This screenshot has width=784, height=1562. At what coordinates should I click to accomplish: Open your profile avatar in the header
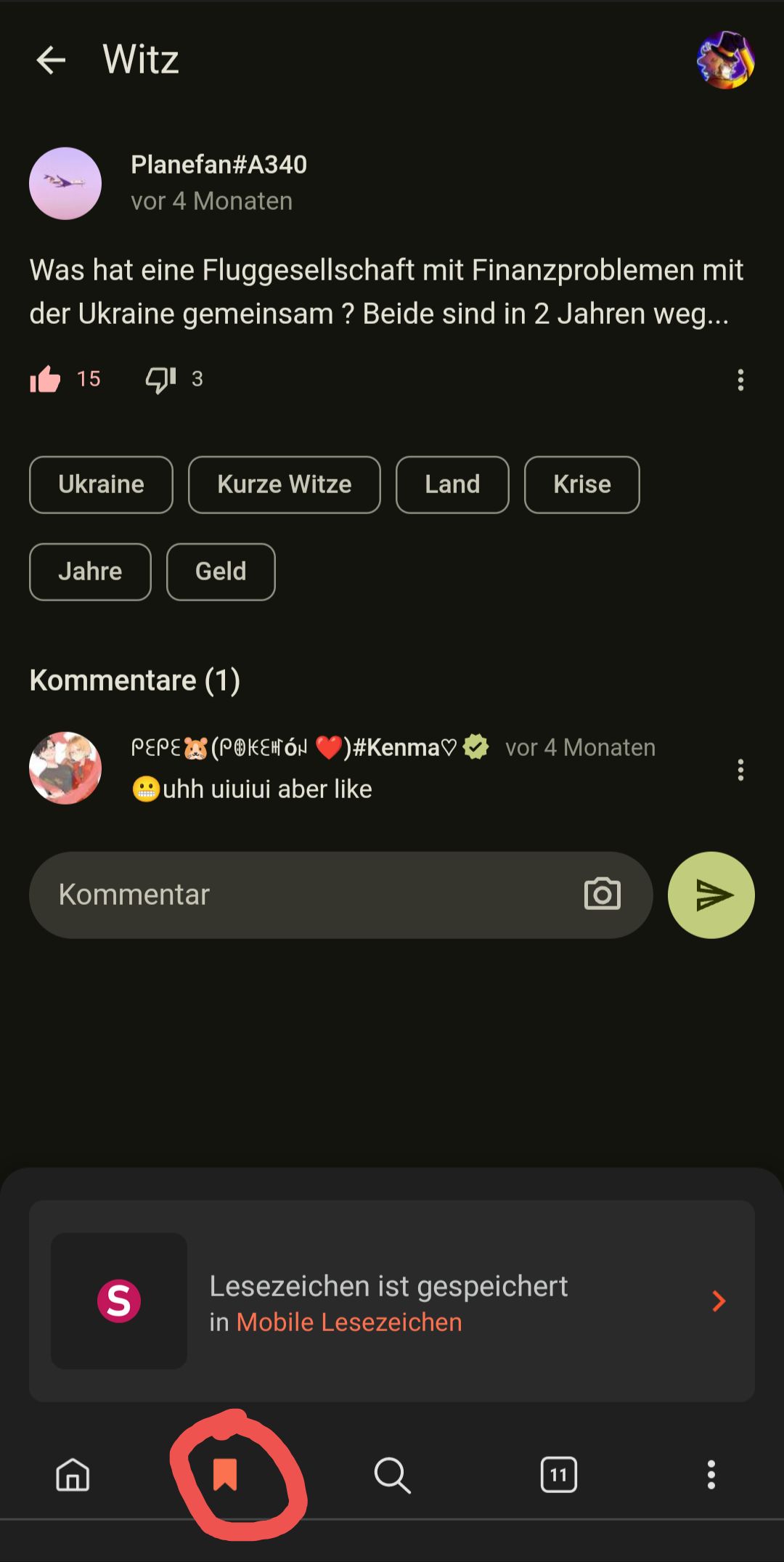(x=725, y=60)
